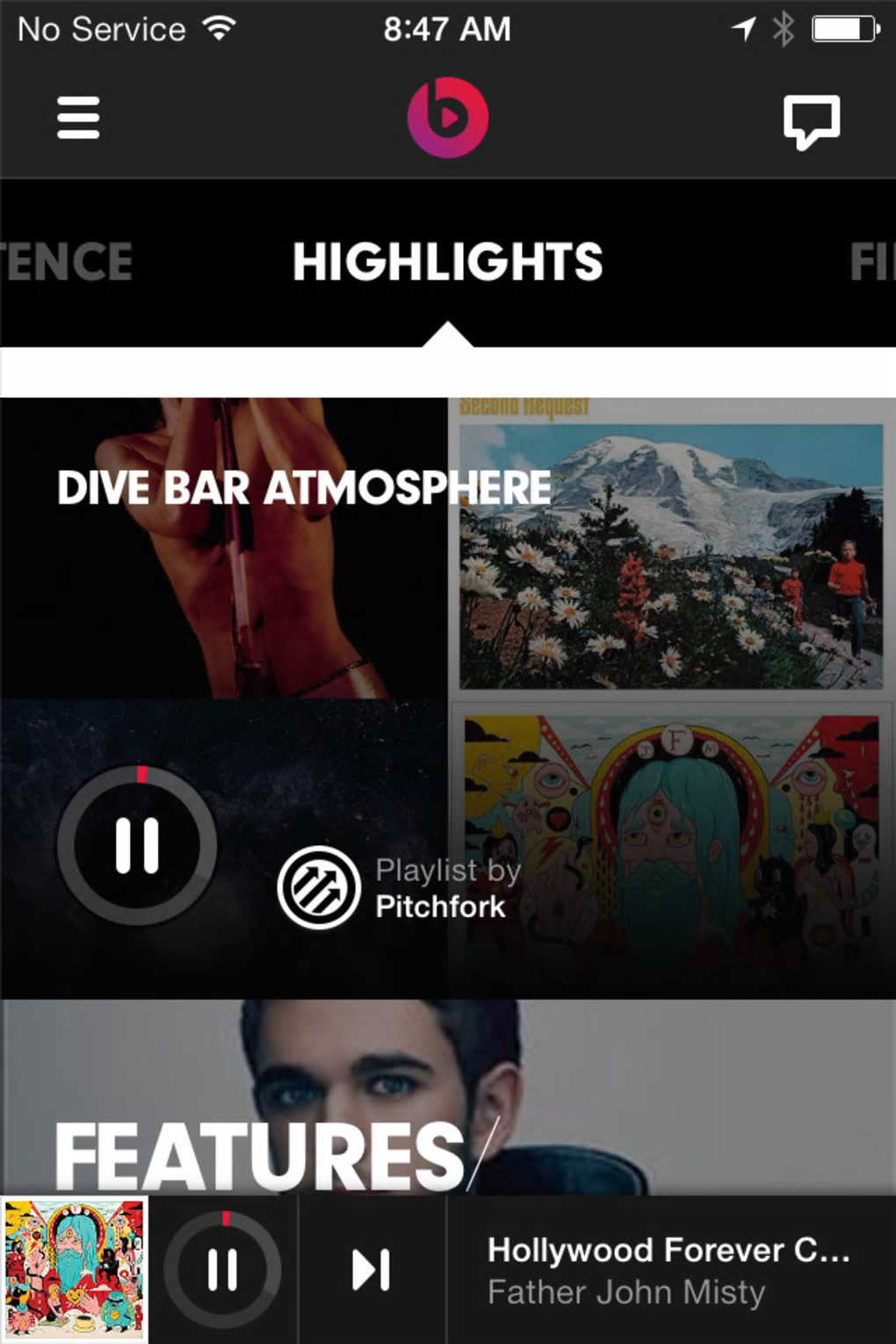Skip to the next track
The image size is (896, 1344).
pos(371,1269)
